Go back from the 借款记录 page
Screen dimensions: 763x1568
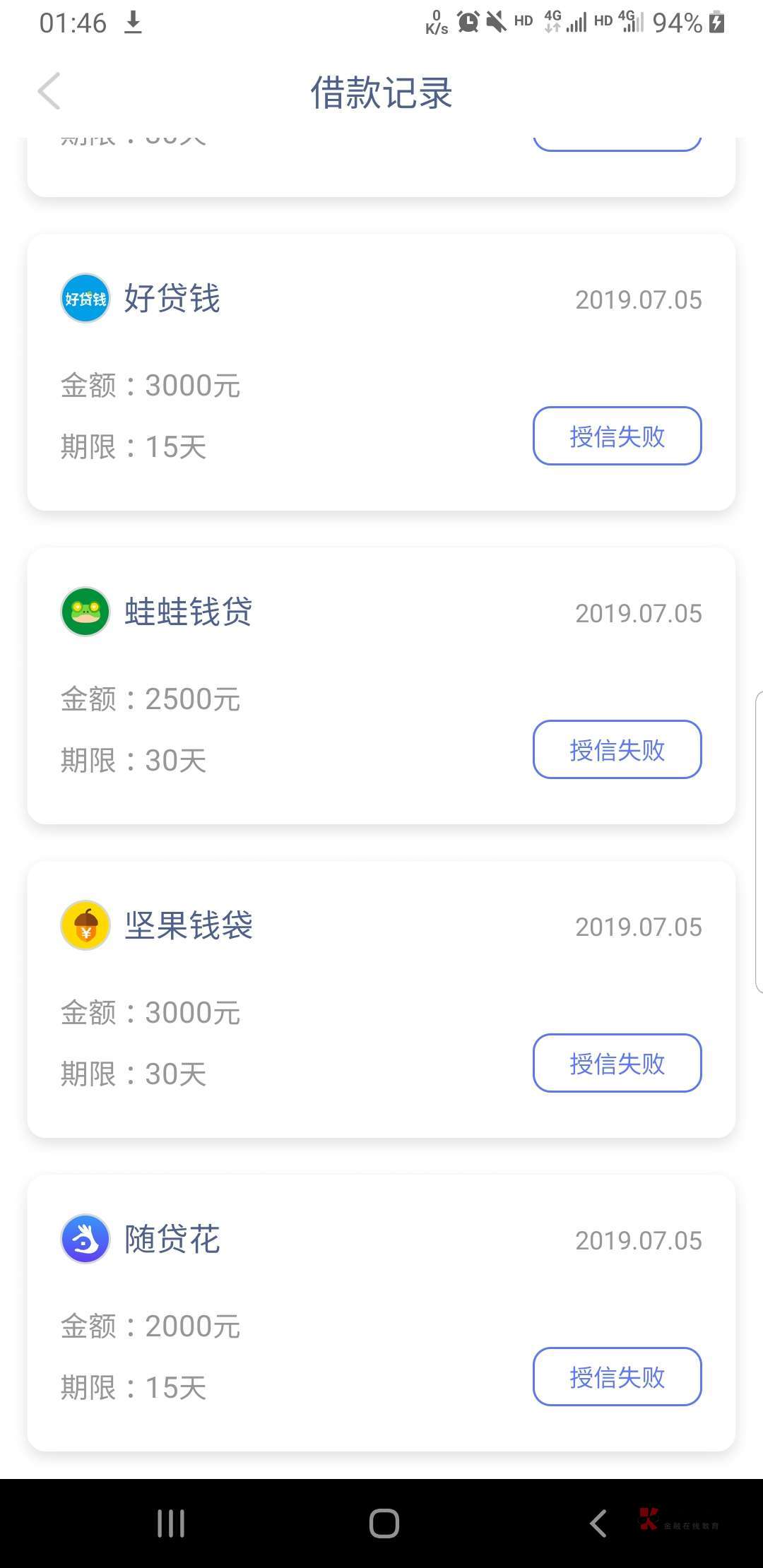(x=49, y=91)
